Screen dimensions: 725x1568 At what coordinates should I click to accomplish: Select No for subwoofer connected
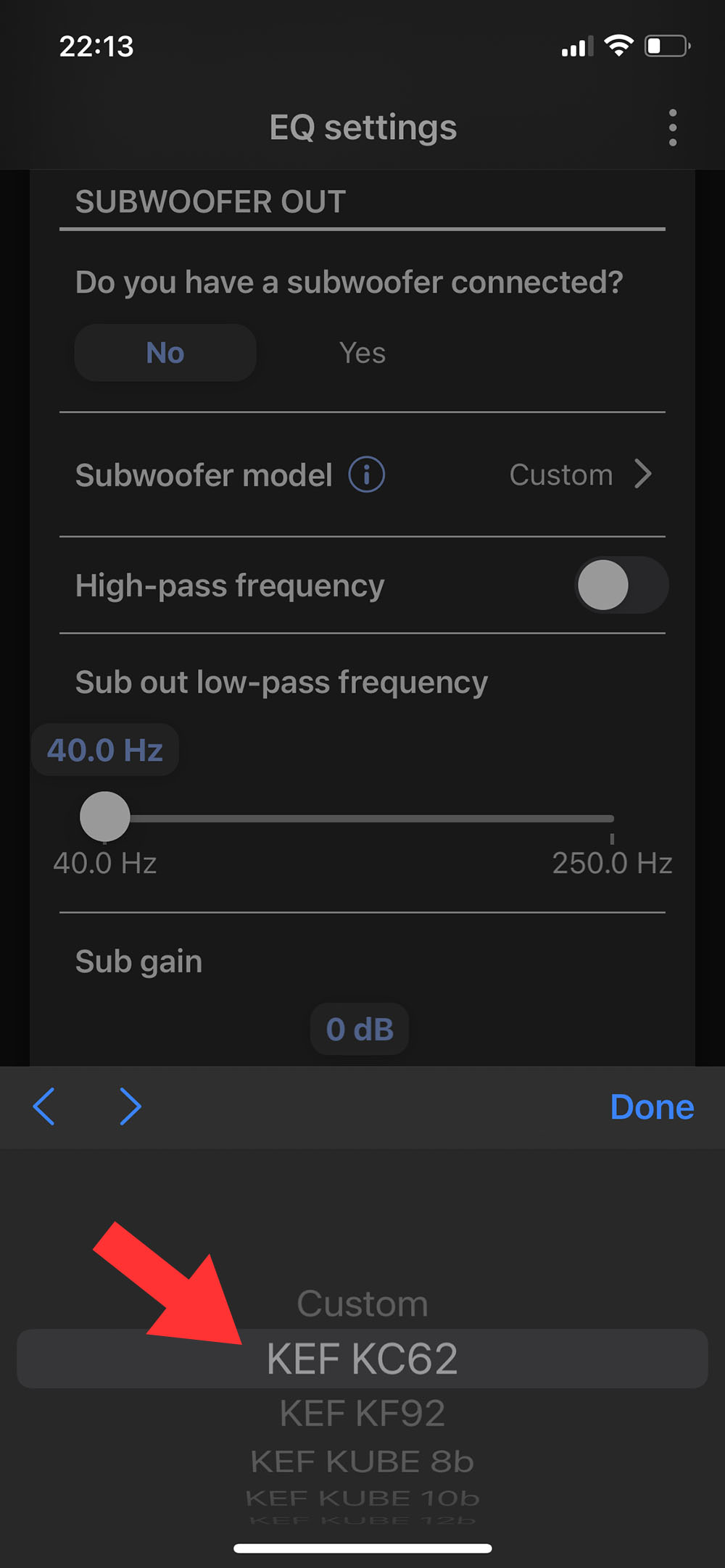coord(165,353)
